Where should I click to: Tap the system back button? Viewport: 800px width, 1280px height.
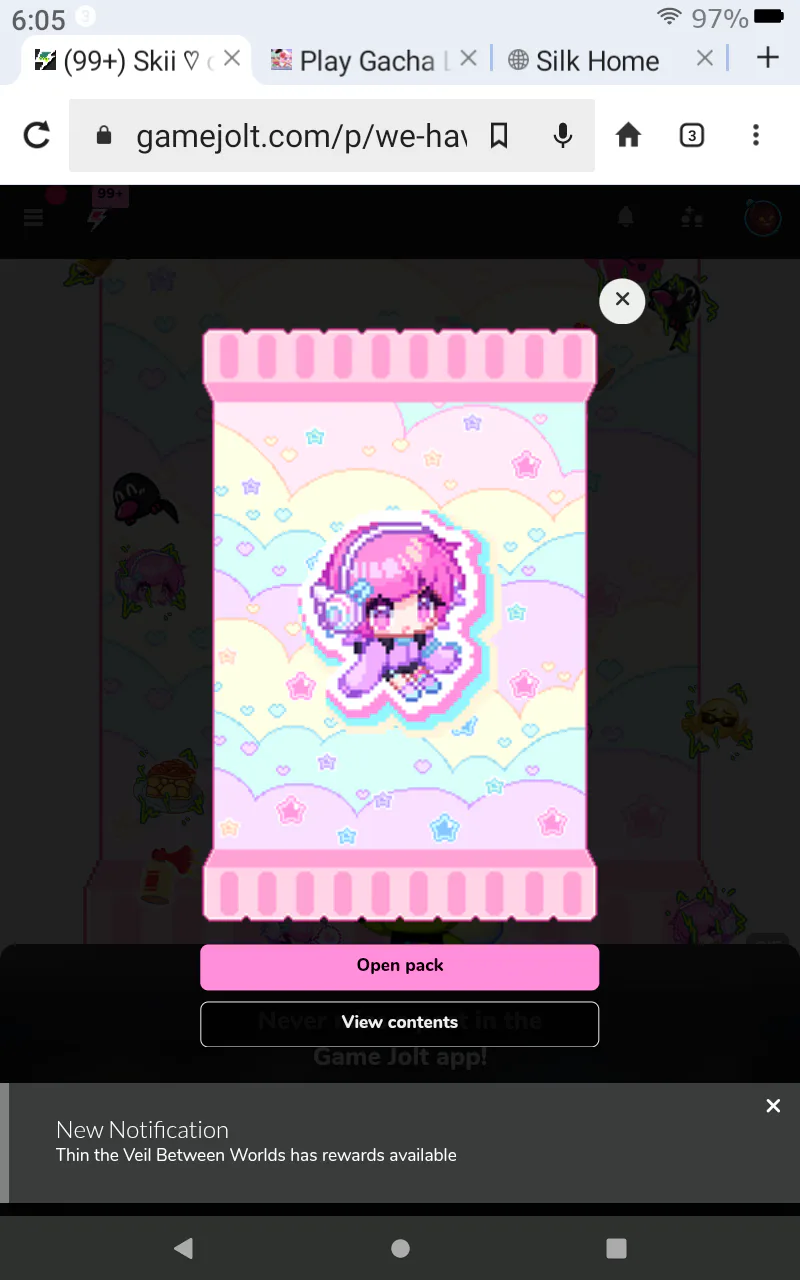[183, 1248]
